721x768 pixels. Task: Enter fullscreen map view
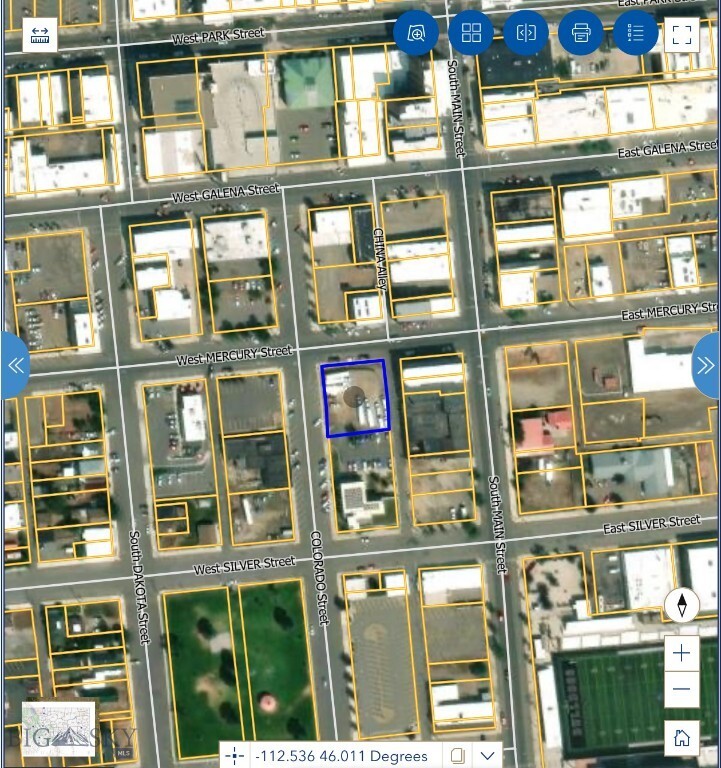point(682,35)
